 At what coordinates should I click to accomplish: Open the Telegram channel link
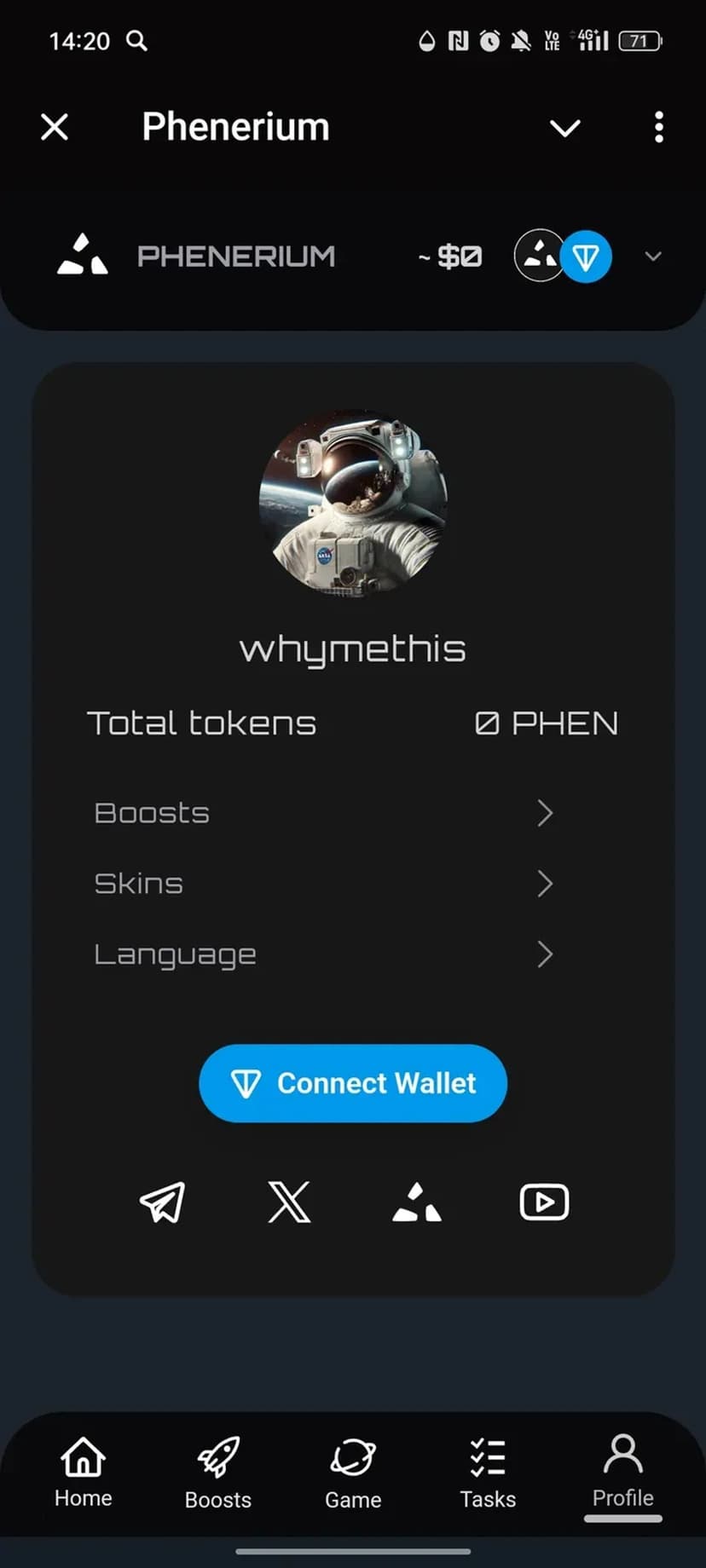pyautogui.click(x=162, y=1202)
